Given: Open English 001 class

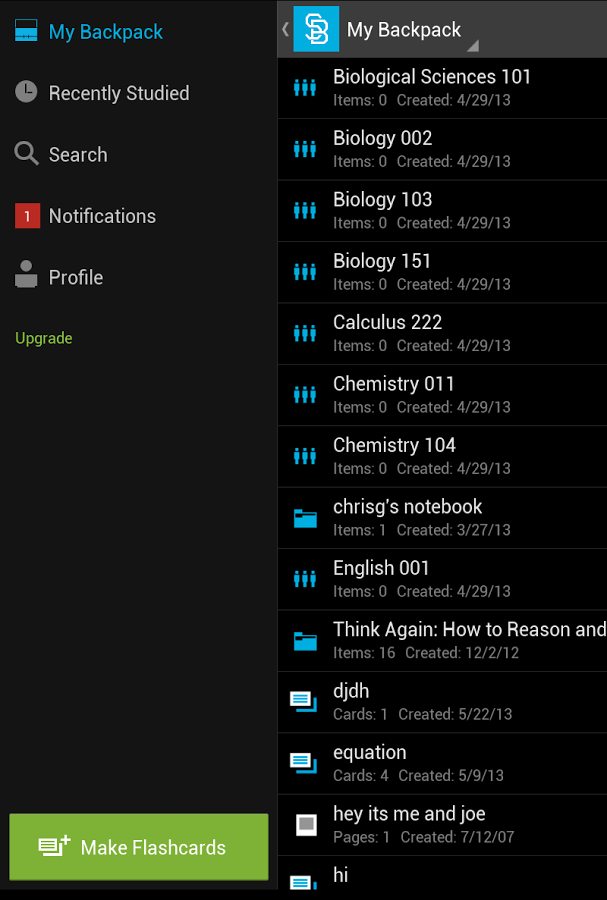Looking at the screenshot, I should pos(442,579).
